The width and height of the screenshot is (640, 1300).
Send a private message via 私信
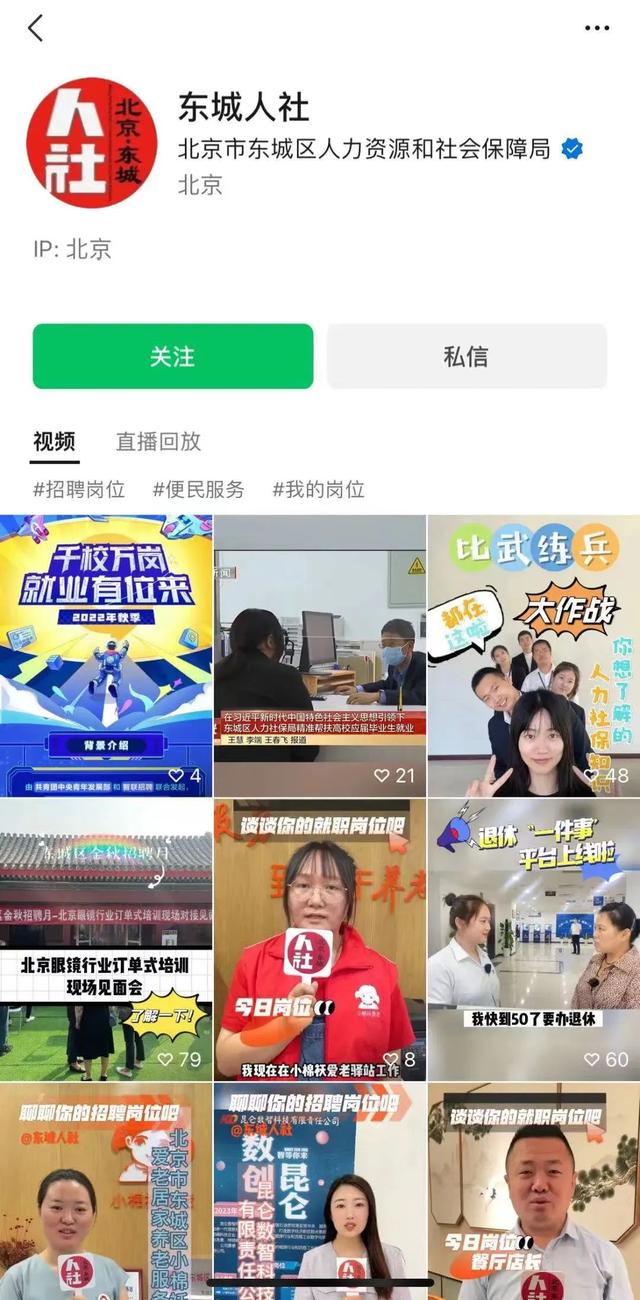466,356
